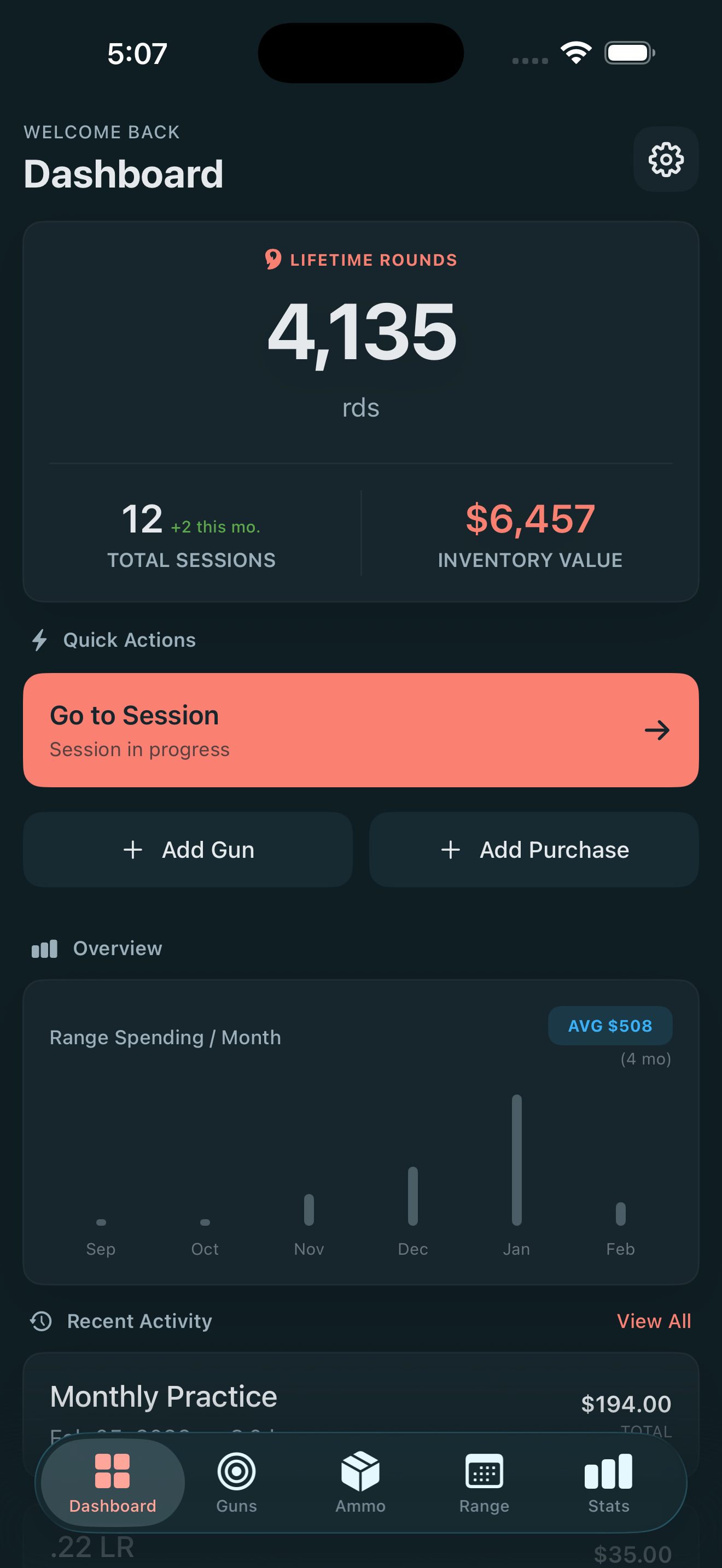The image size is (722, 1568).
Task: Open the Settings gear icon
Action: point(665,160)
